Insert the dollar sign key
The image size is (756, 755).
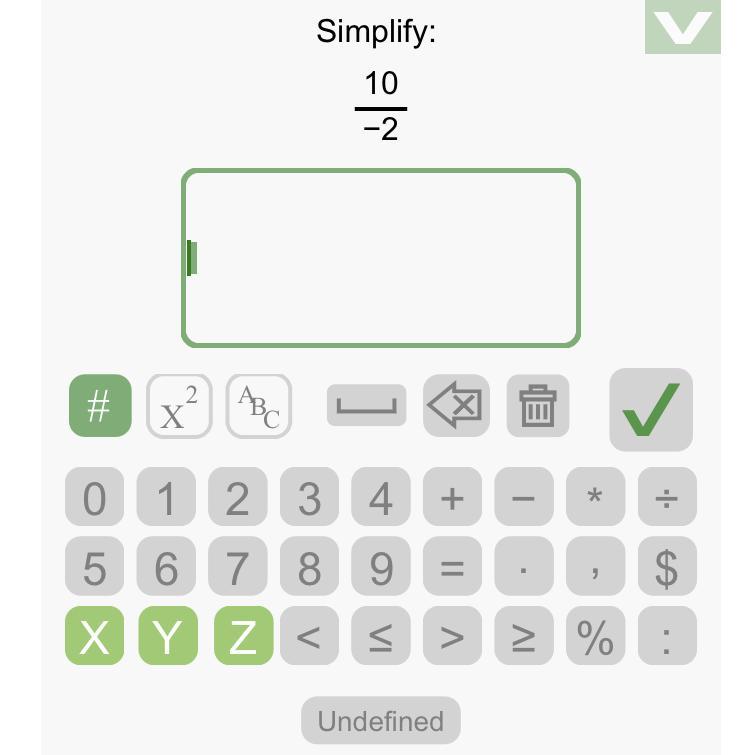click(666, 568)
